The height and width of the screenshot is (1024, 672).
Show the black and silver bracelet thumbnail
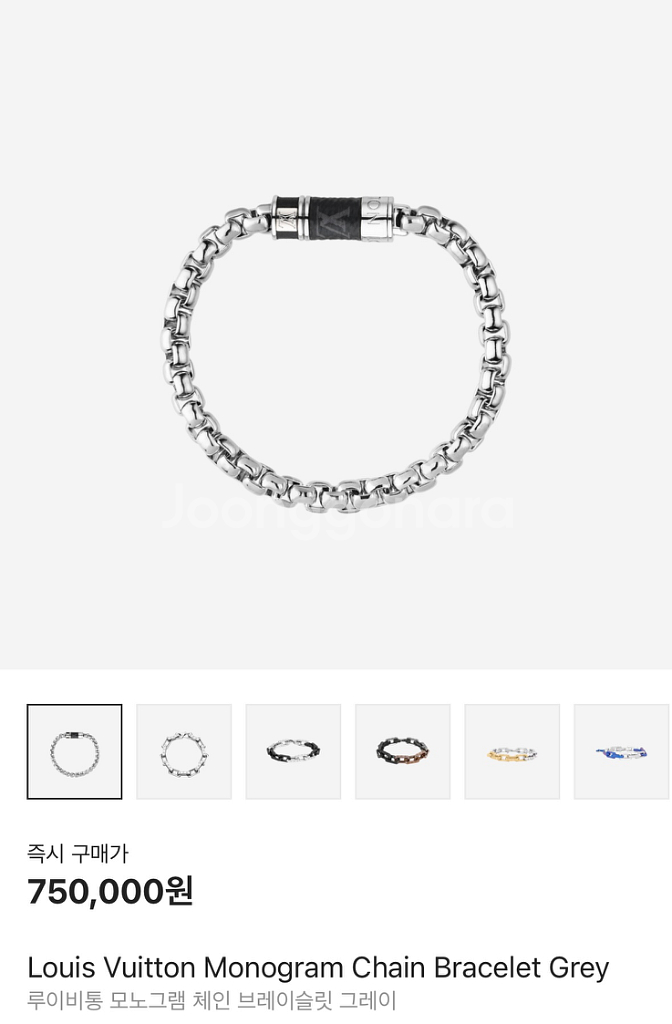[293, 752]
